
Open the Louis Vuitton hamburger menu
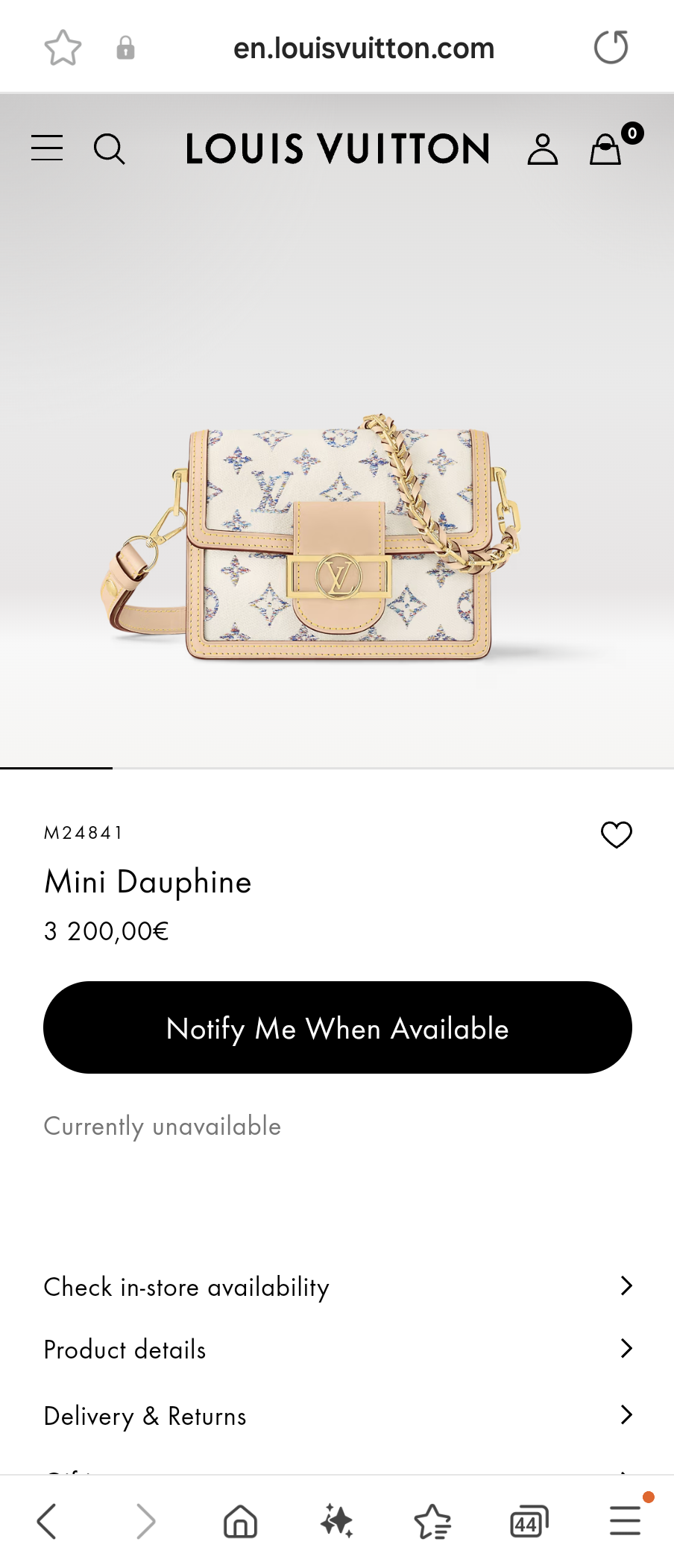tap(46, 148)
